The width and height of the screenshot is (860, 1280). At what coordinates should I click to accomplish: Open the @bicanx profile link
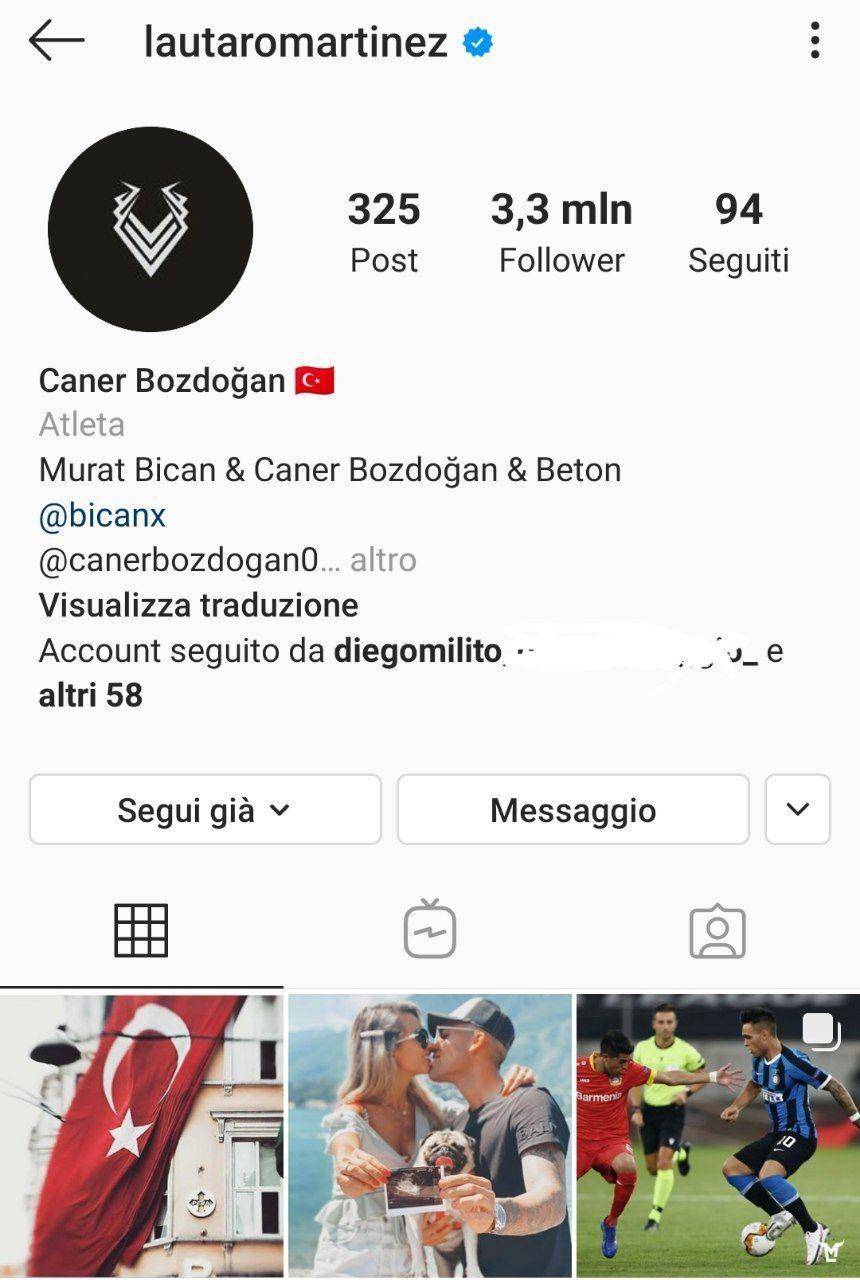(x=102, y=515)
